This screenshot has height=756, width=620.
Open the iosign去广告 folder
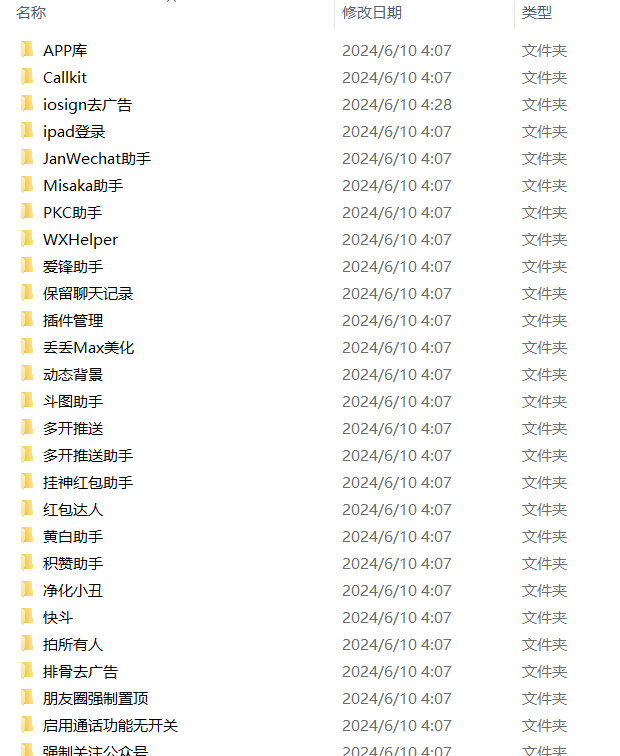[x=87, y=104]
